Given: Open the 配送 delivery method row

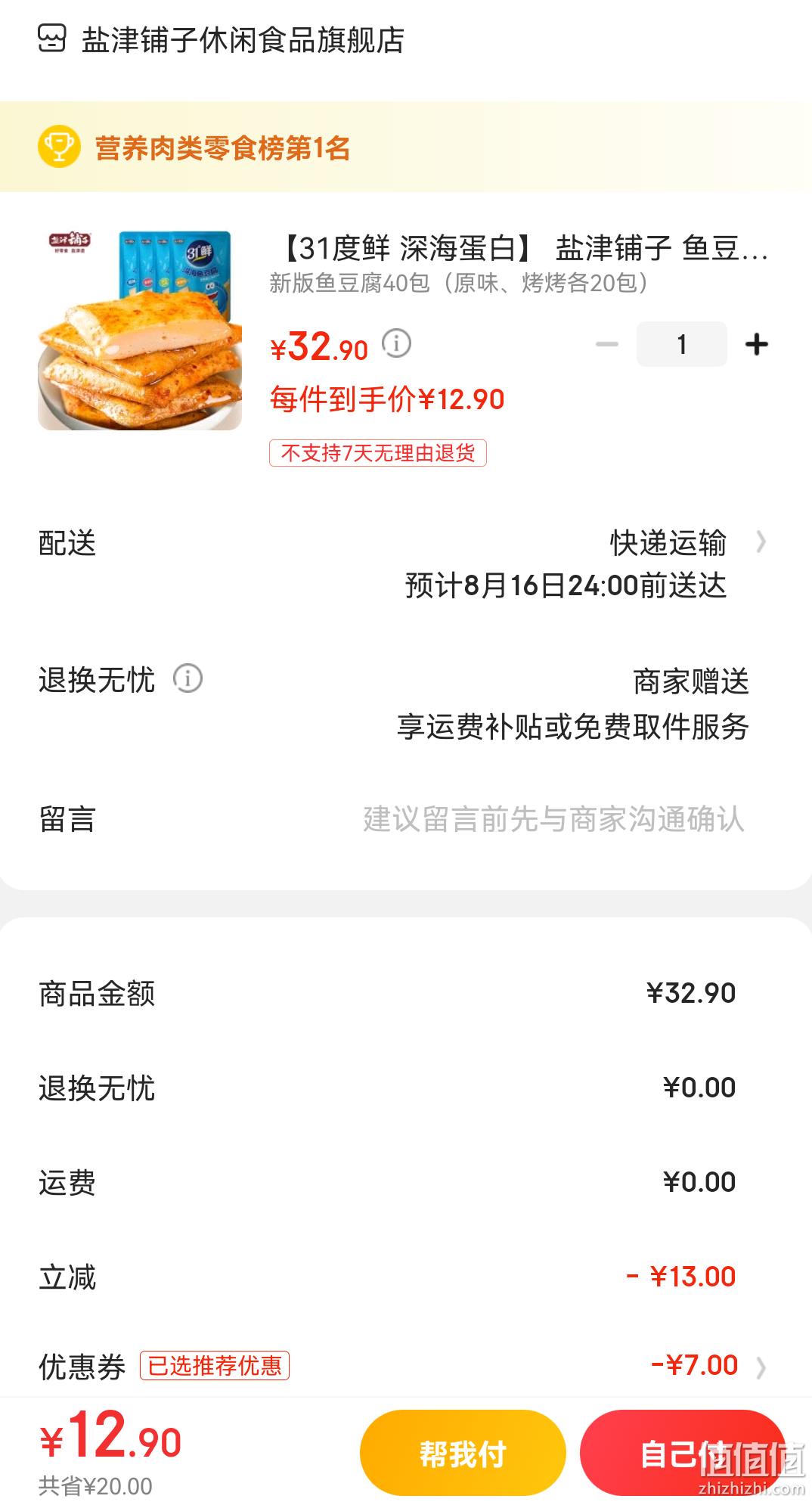Looking at the screenshot, I should click(406, 563).
